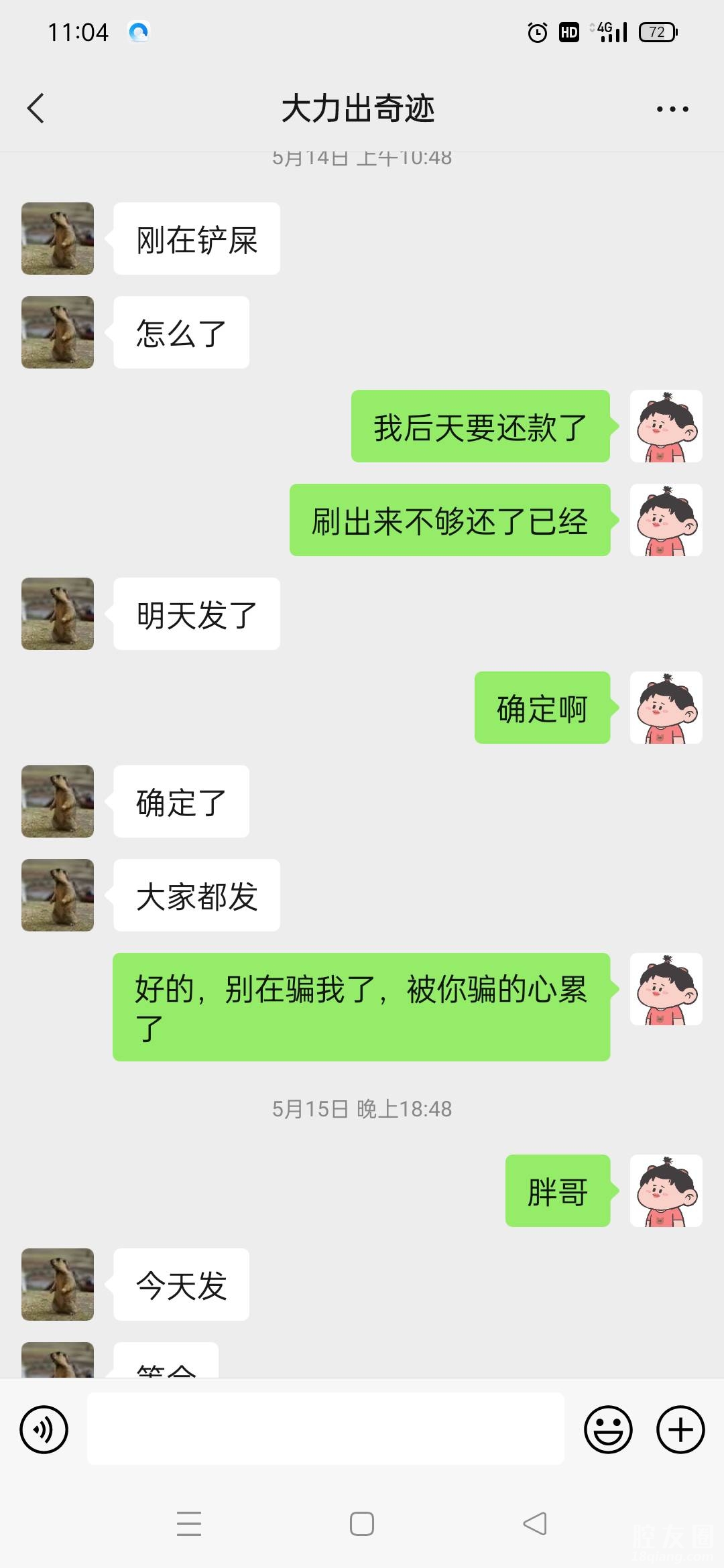This screenshot has height=1568, width=724.
Task: Open the chat info overflow menu
Action: (672, 109)
